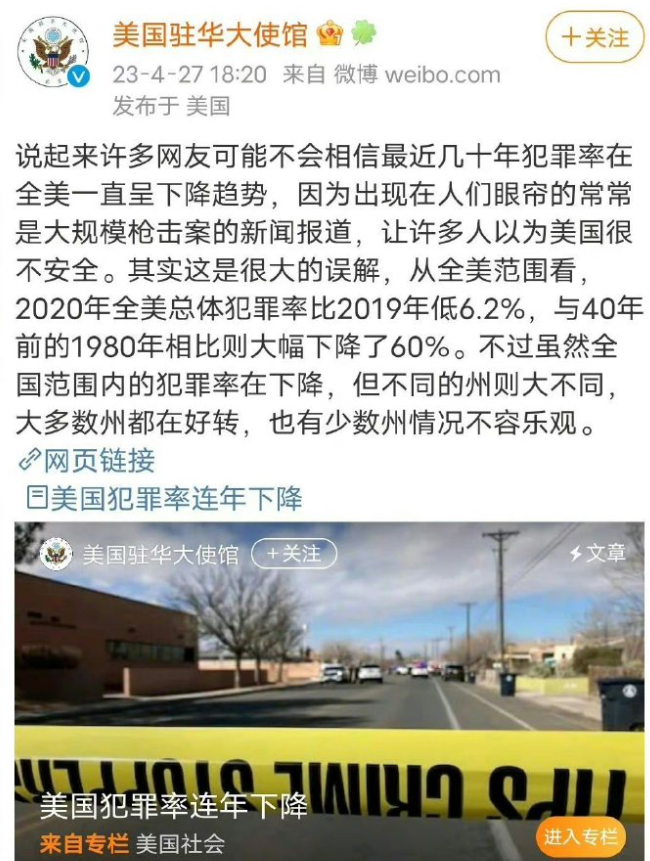
Task: Follow 美国驻华大使馆 with the orange 关注 button
Action: (x=594, y=38)
